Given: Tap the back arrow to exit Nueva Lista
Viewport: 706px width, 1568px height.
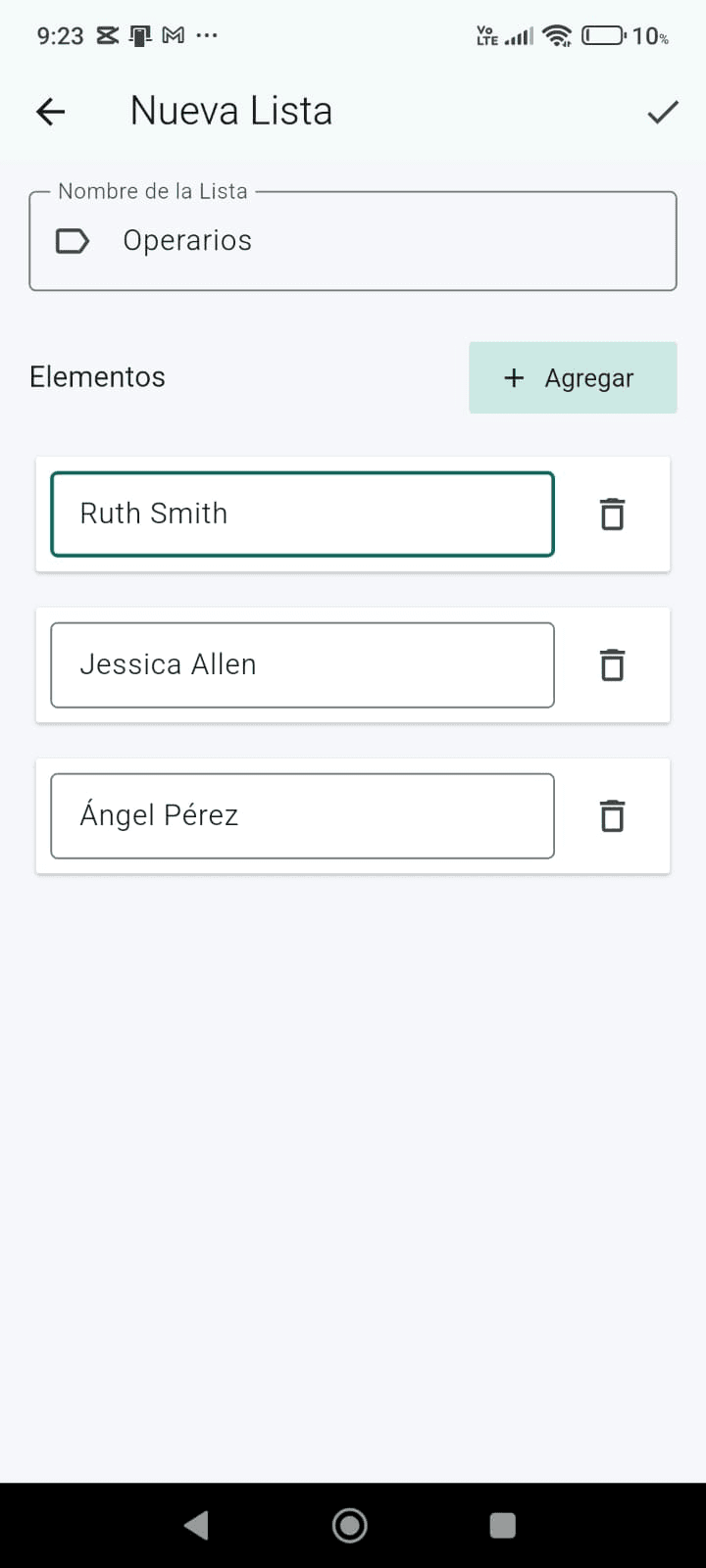Looking at the screenshot, I should 50,111.
